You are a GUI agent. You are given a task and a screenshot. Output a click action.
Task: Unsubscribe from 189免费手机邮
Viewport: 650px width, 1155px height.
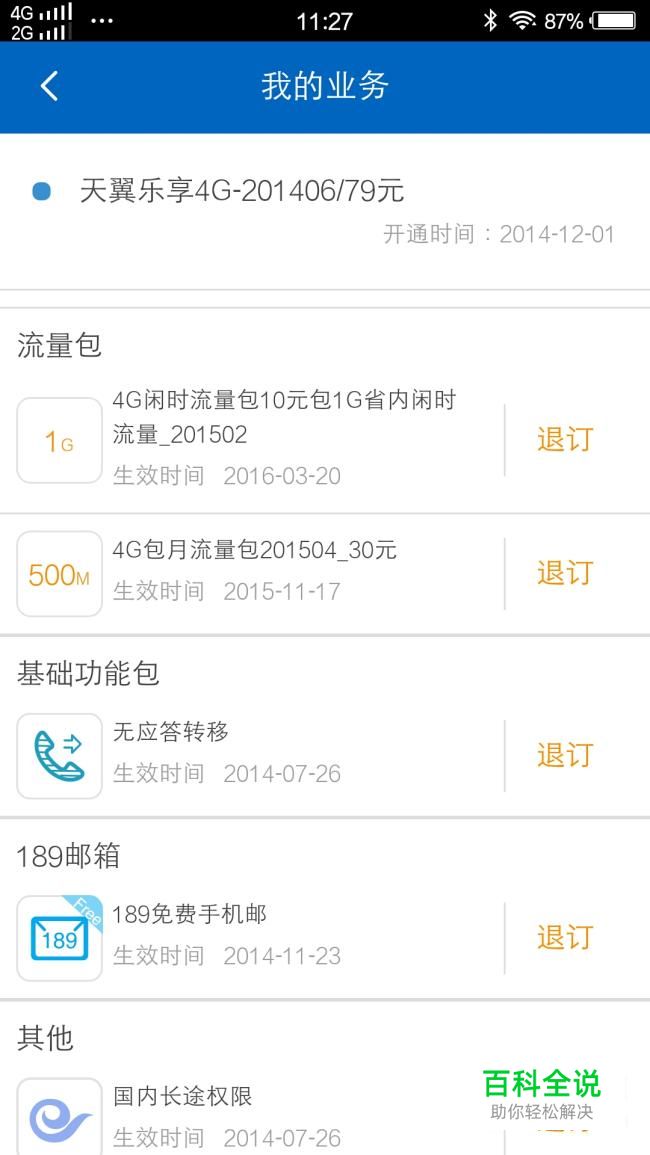[x=565, y=938]
